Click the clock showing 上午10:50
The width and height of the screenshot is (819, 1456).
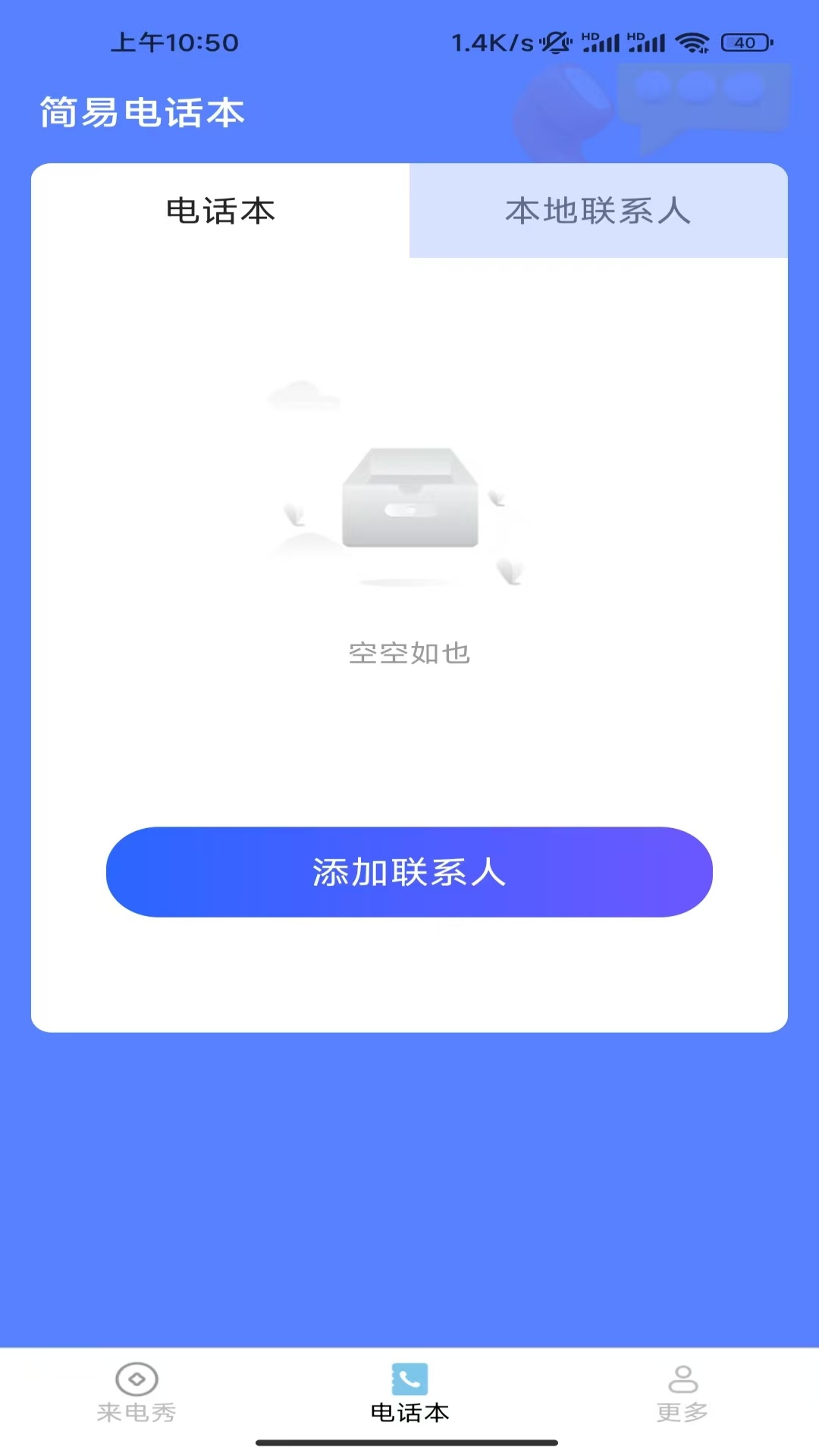coord(176,42)
